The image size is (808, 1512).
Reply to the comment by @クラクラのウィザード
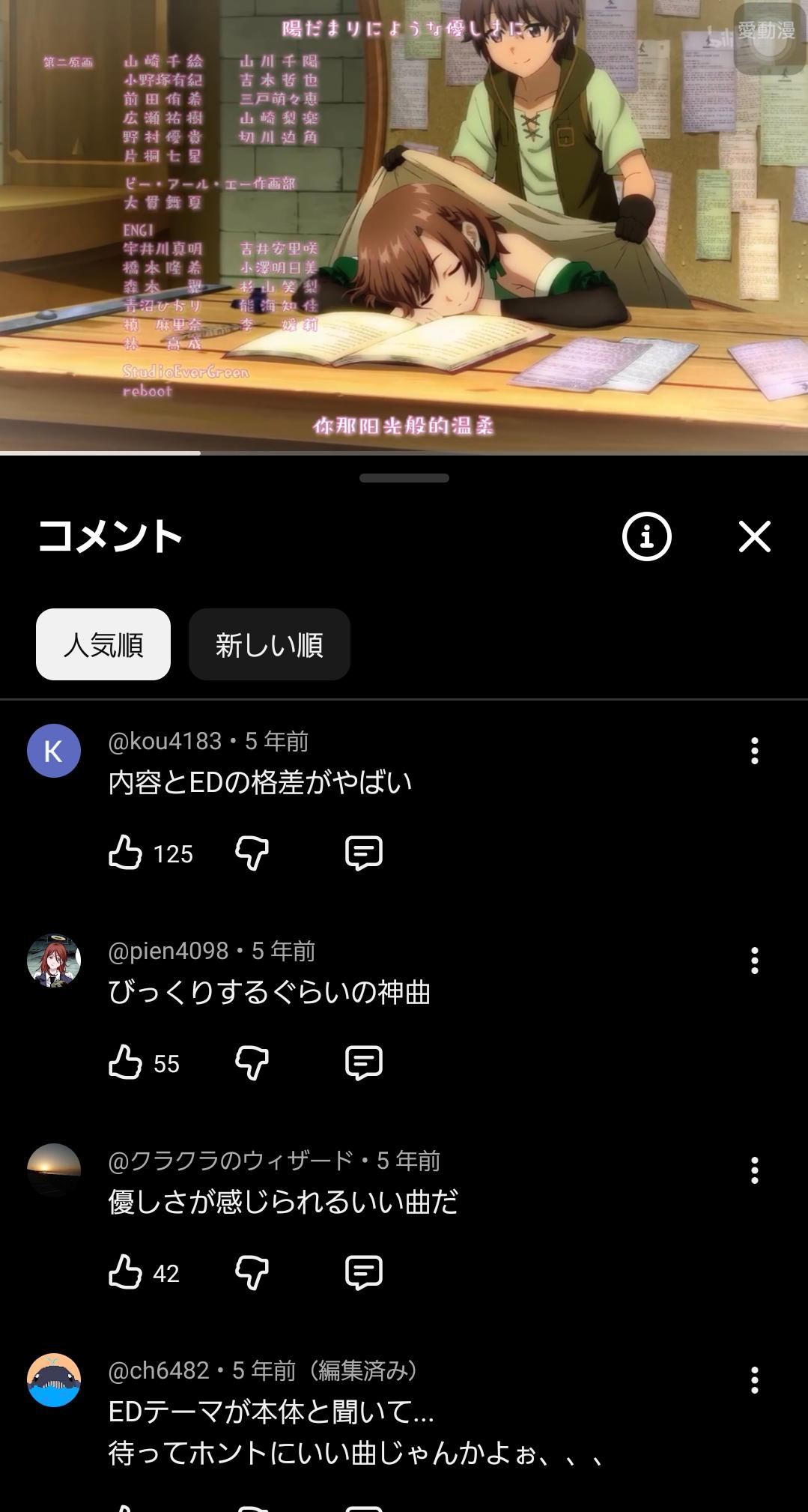(364, 1272)
